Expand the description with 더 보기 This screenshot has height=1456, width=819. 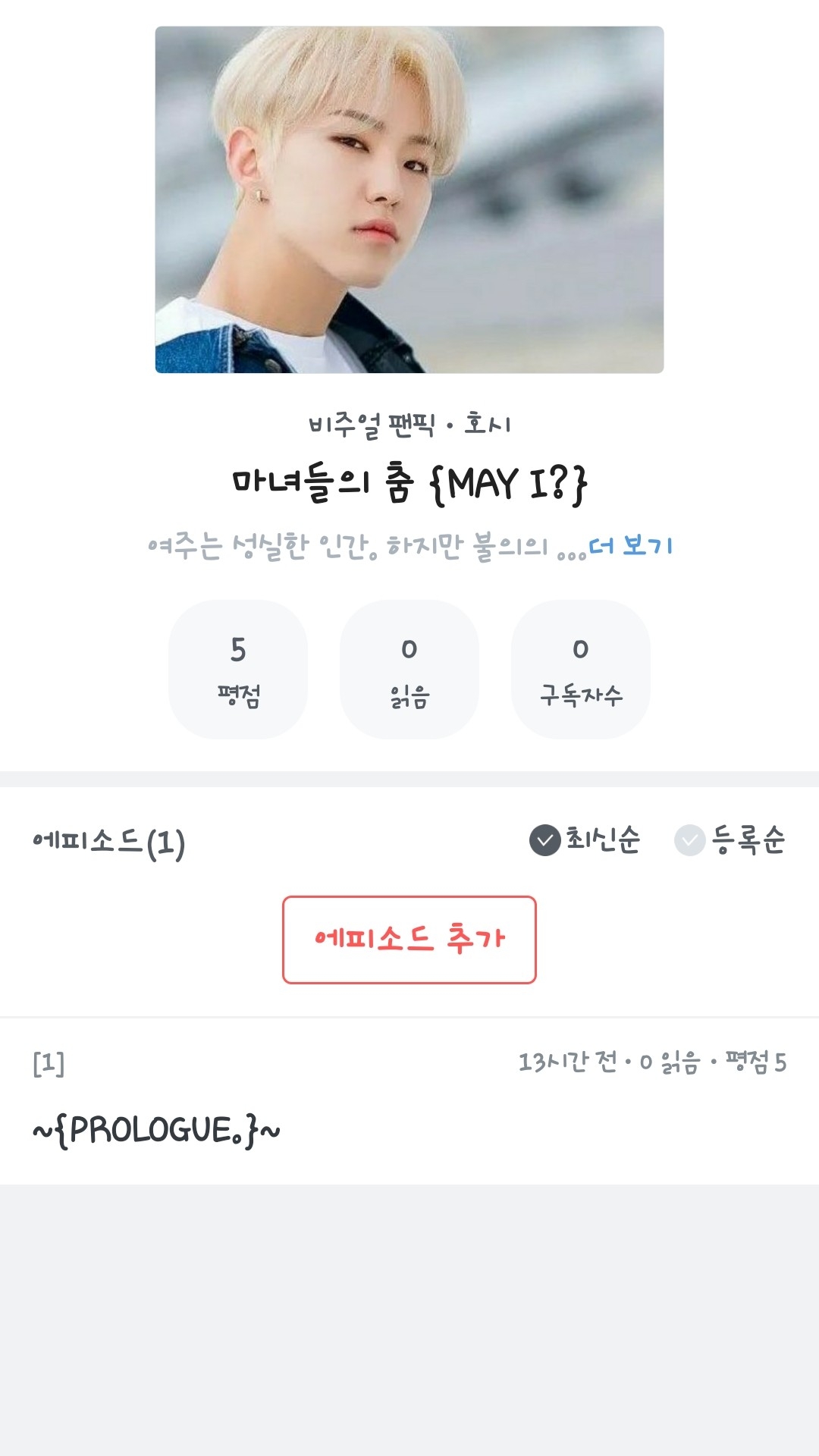pyautogui.click(x=631, y=546)
